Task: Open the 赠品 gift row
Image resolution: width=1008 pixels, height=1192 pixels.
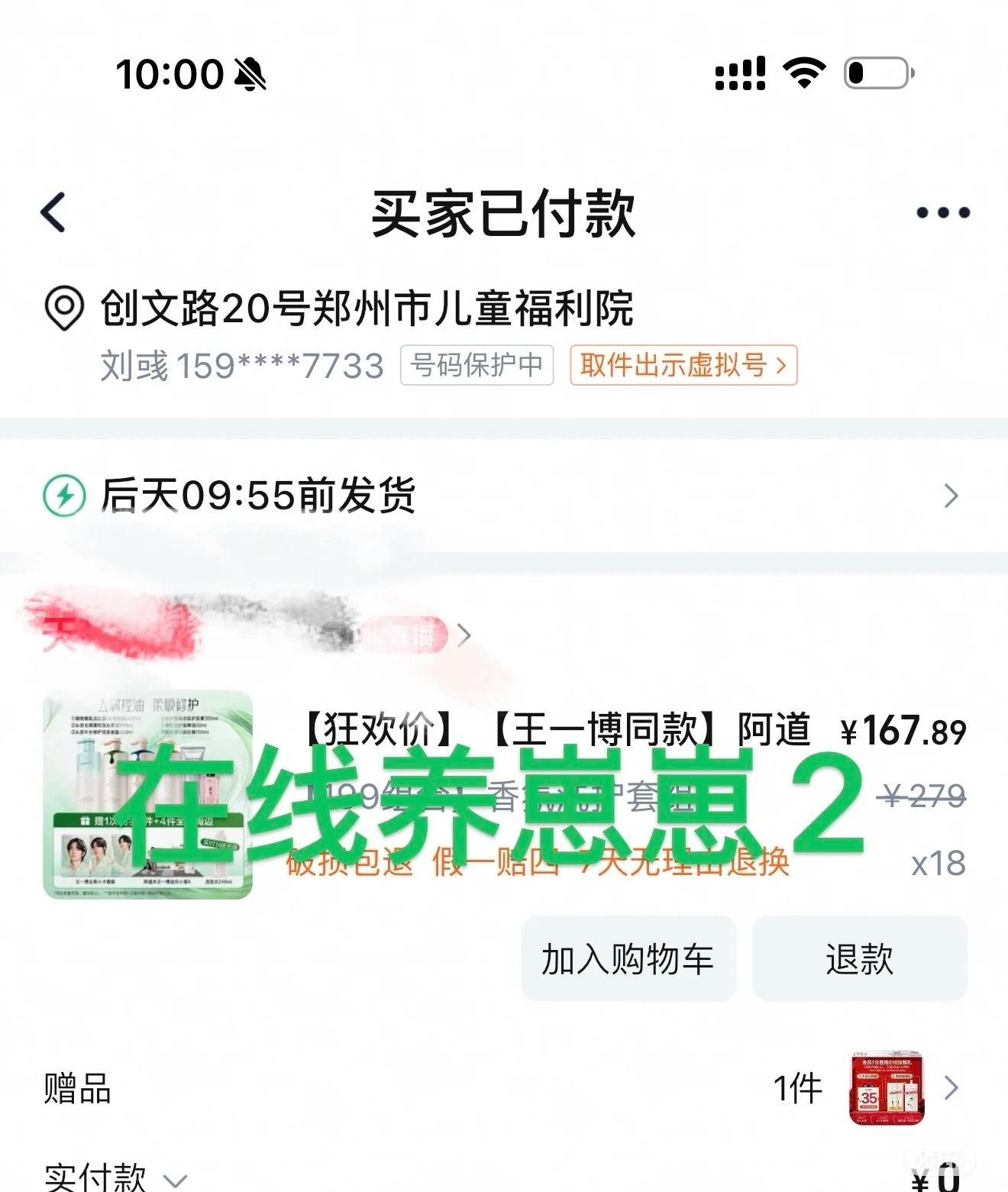Action: coord(504,1088)
